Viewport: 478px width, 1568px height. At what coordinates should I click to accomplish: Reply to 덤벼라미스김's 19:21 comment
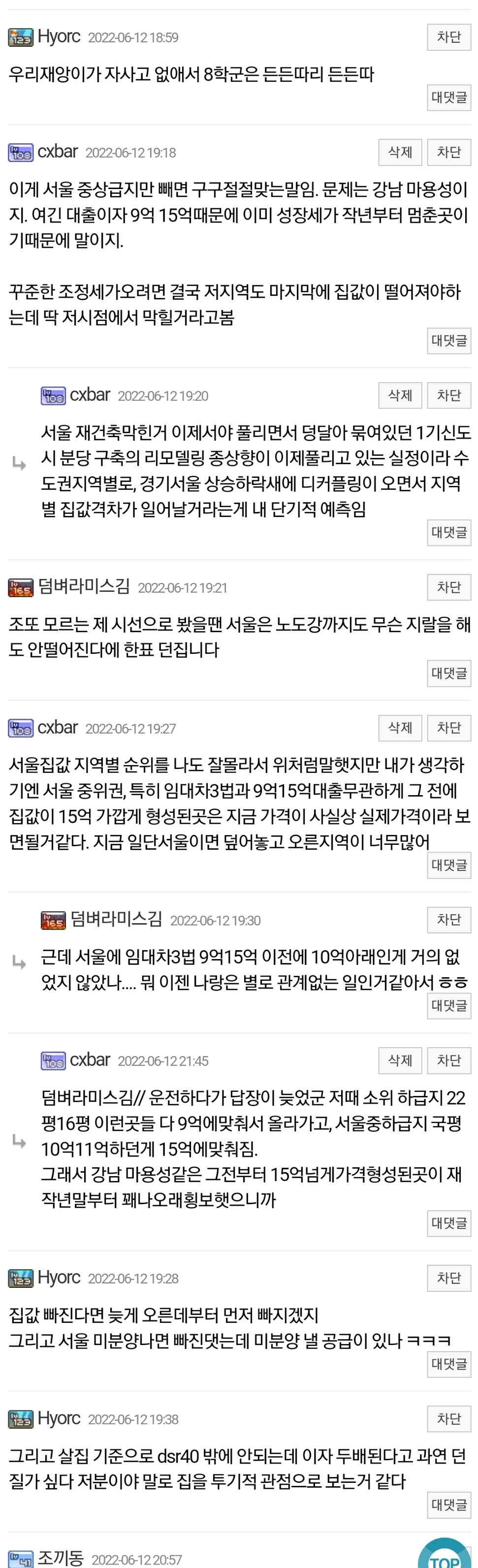click(x=449, y=673)
